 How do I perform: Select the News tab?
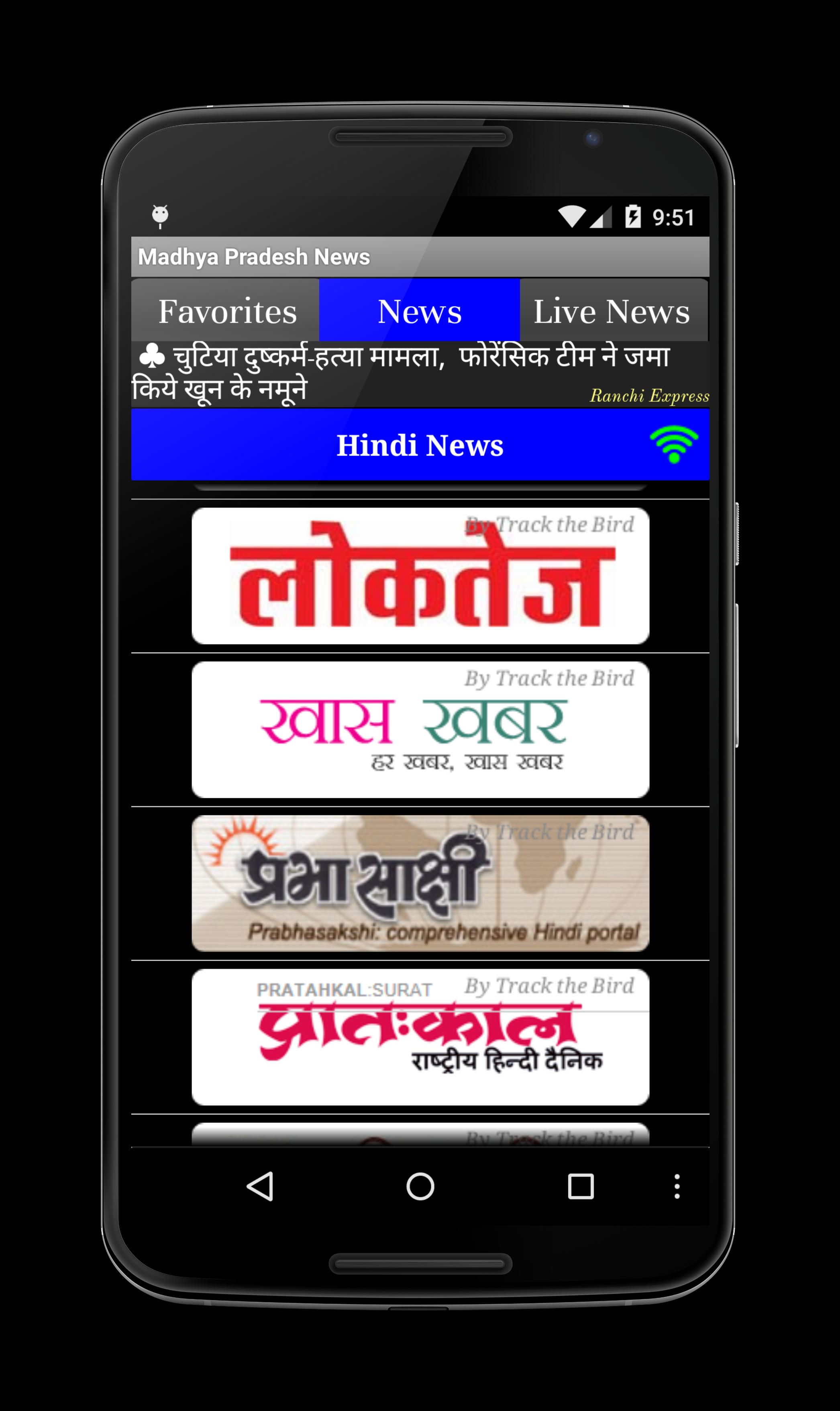pyautogui.click(x=420, y=311)
